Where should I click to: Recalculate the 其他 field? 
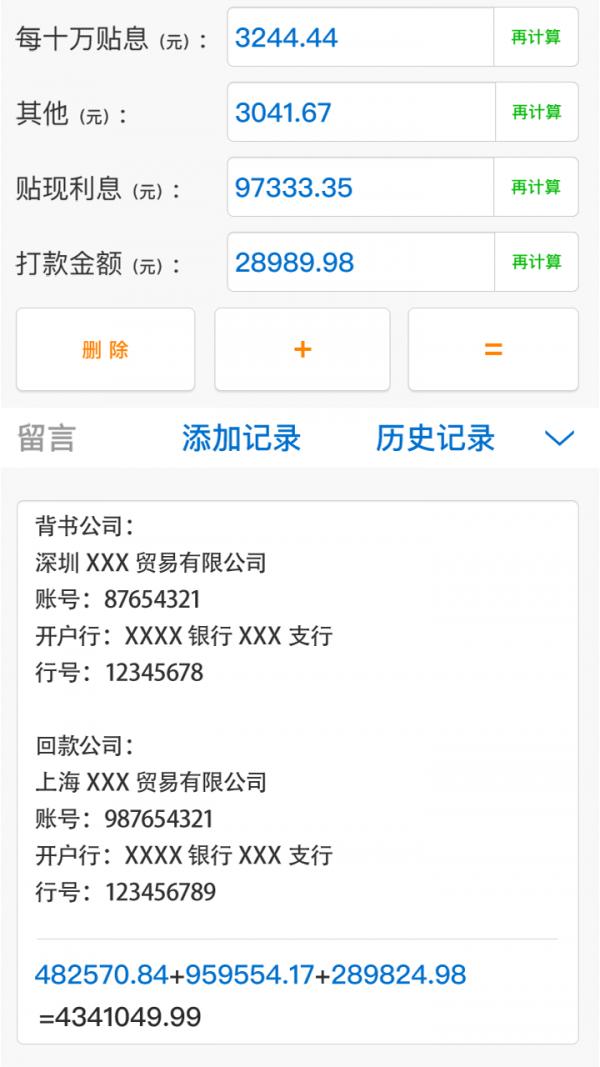pyautogui.click(x=537, y=112)
